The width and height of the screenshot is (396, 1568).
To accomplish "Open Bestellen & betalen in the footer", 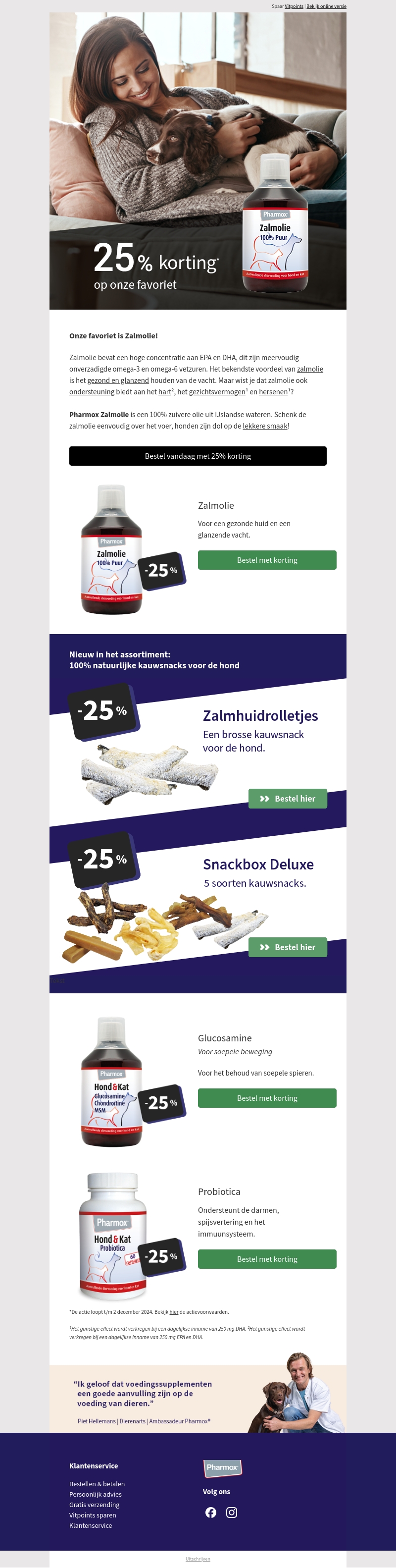I will [x=97, y=1484].
